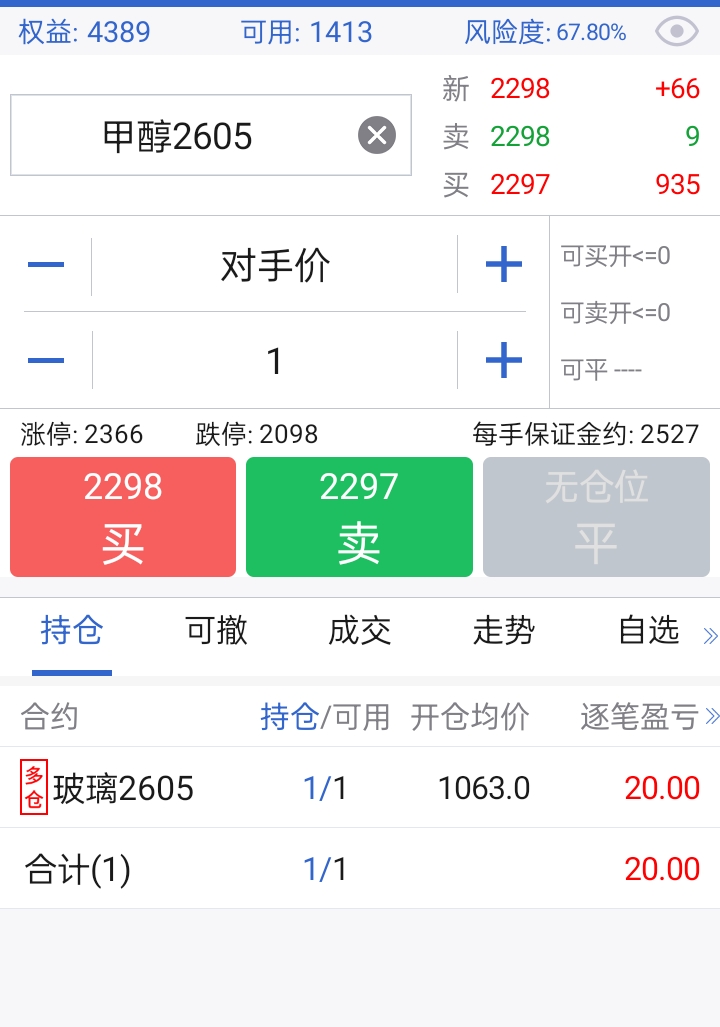The height and width of the screenshot is (1027, 720).
Task: Switch to the 走势 chart tab
Action: pyautogui.click(x=503, y=633)
